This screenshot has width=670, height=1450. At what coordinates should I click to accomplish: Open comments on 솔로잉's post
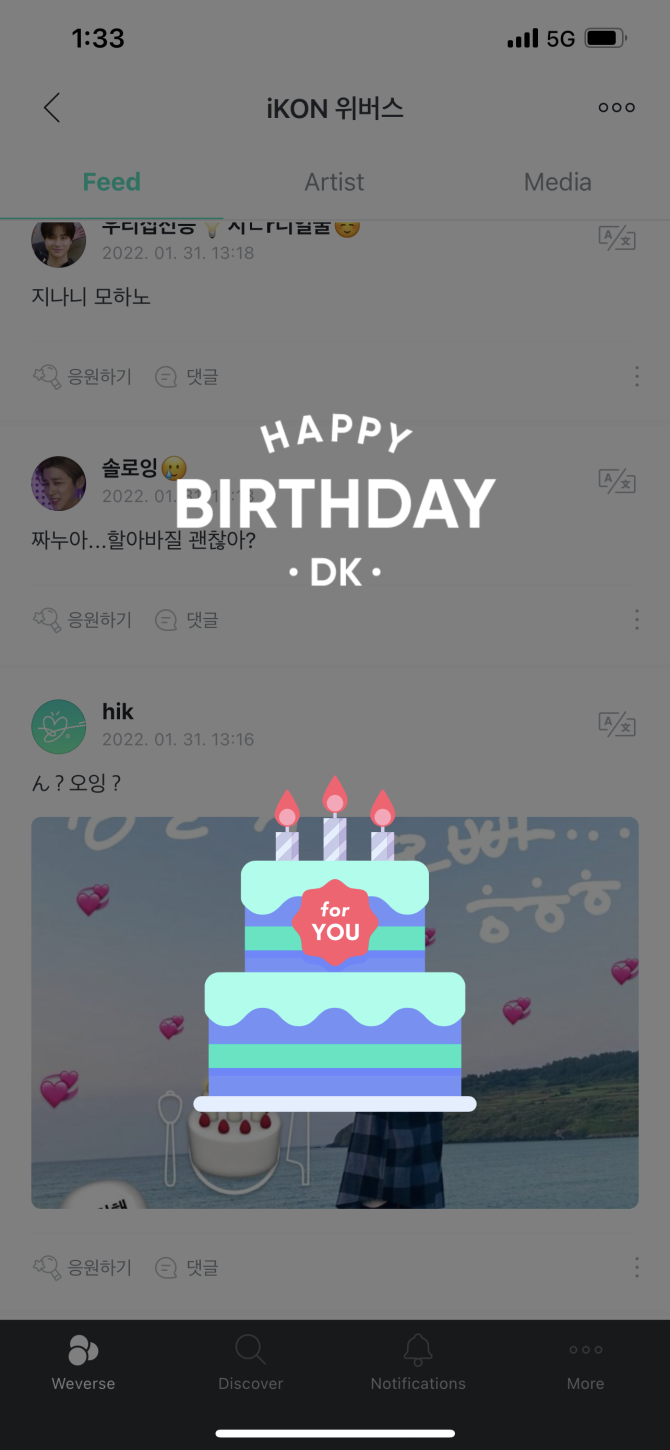point(187,620)
